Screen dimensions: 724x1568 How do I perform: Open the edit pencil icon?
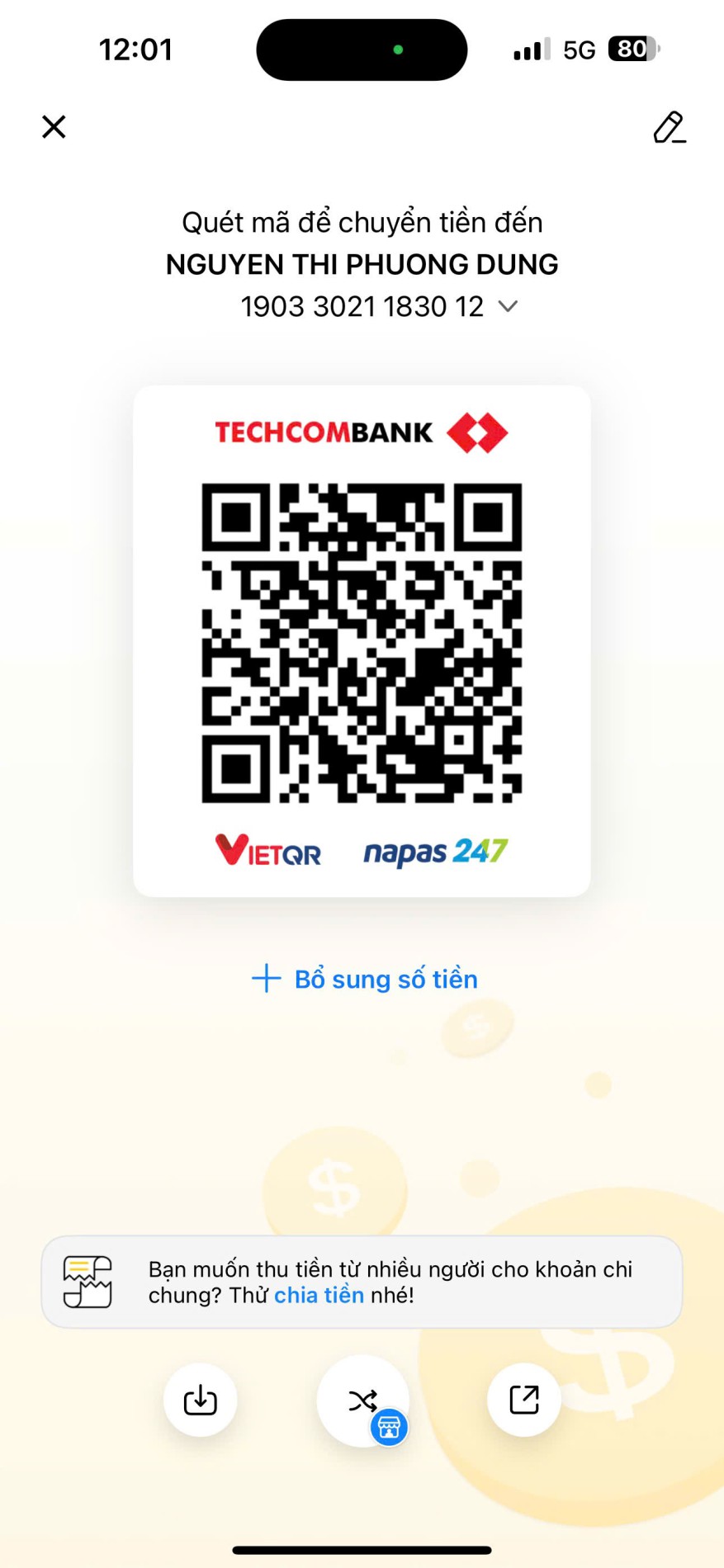pos(669,128)
